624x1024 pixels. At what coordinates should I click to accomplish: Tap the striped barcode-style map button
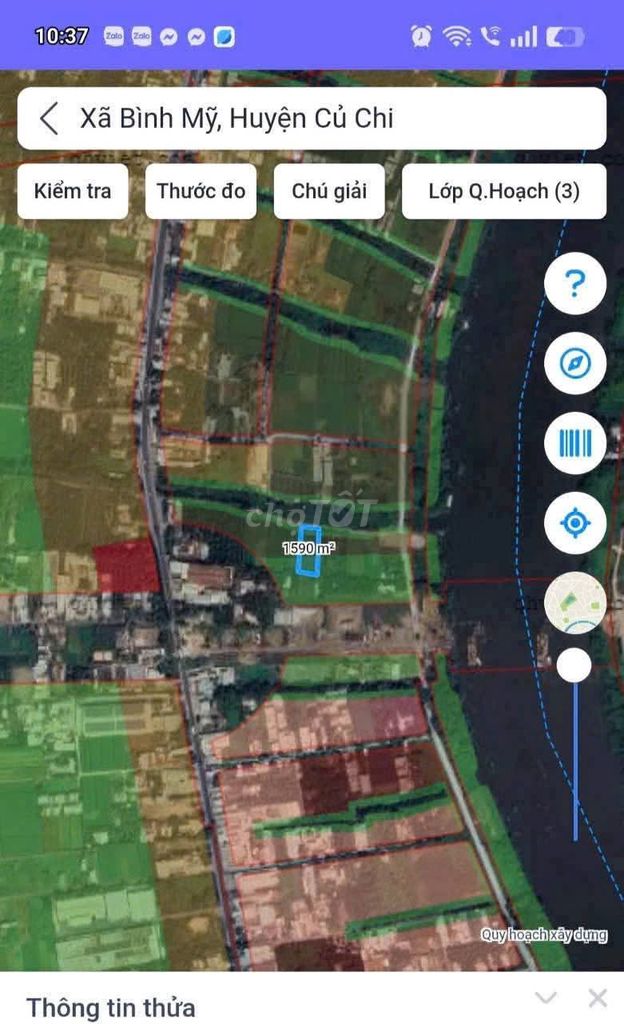(575, 443)
